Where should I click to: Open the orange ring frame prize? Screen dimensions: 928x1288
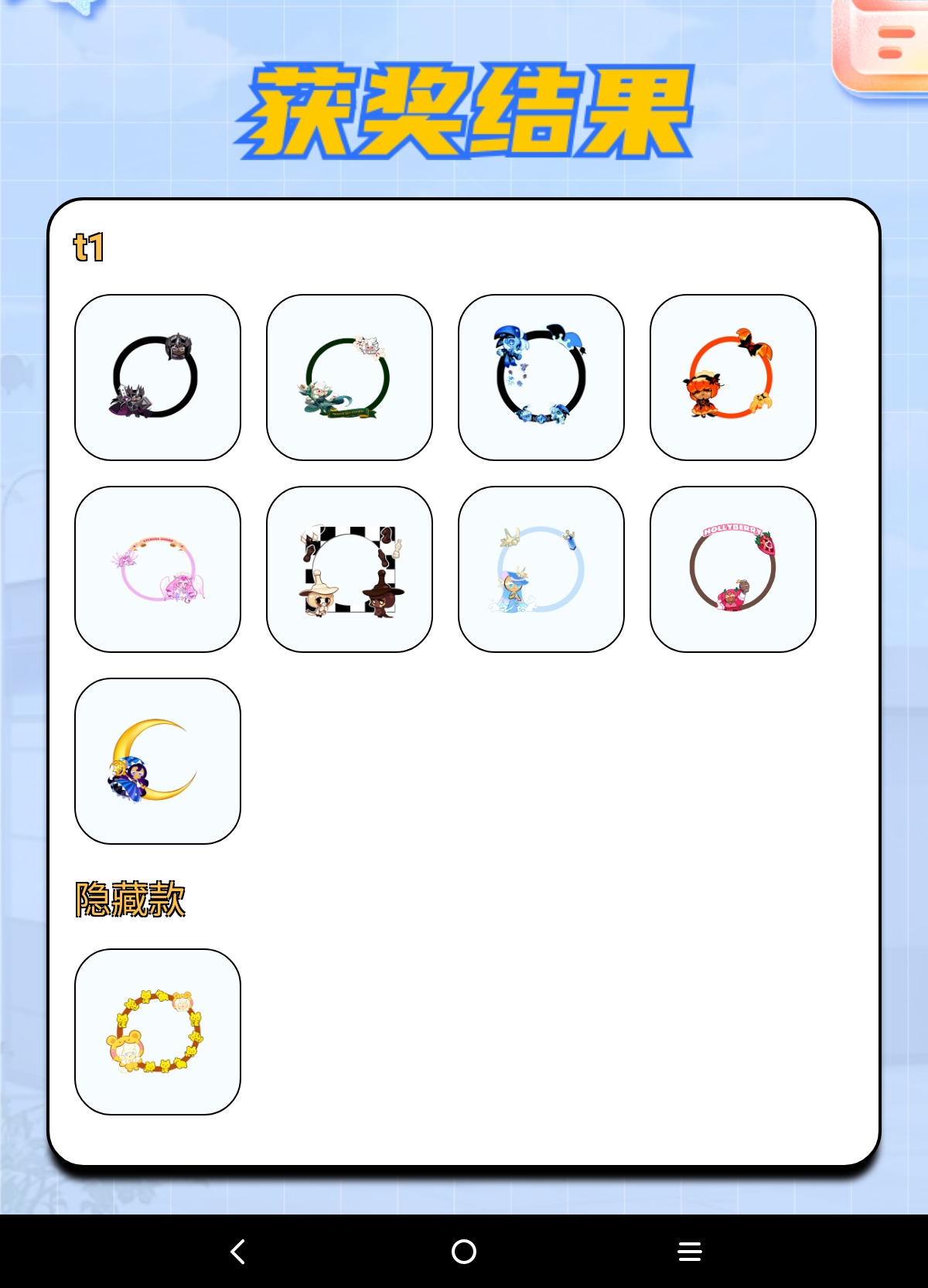[733, 378]
